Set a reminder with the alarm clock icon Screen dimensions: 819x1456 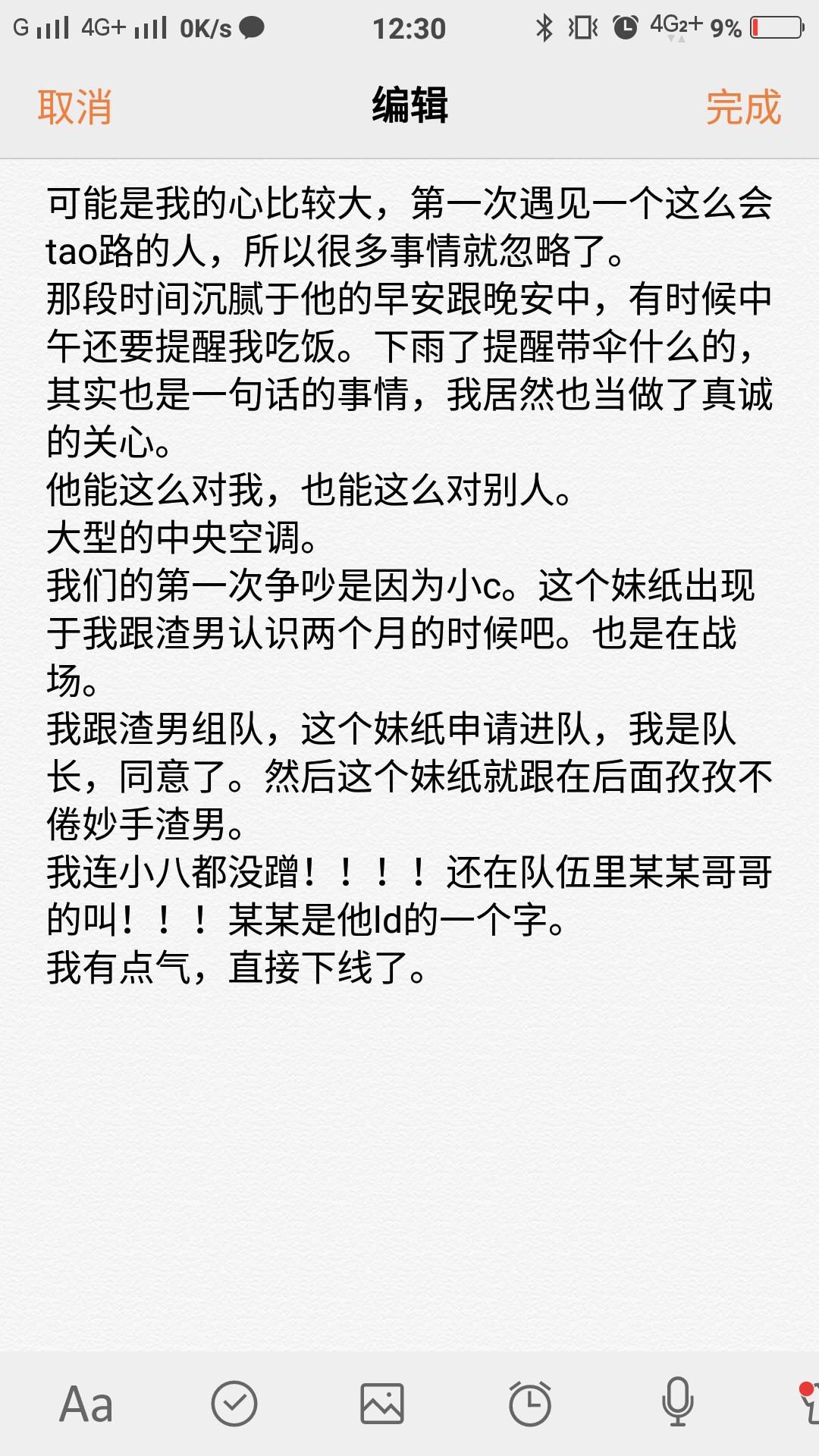point(529,1404)
